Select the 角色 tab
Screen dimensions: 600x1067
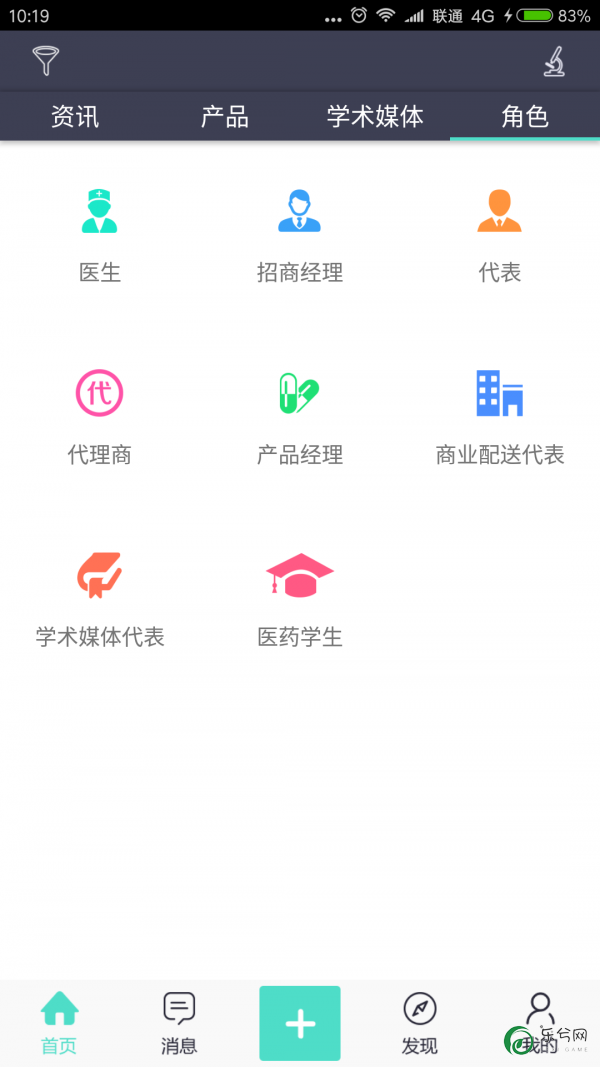click(x=524, y=117)
